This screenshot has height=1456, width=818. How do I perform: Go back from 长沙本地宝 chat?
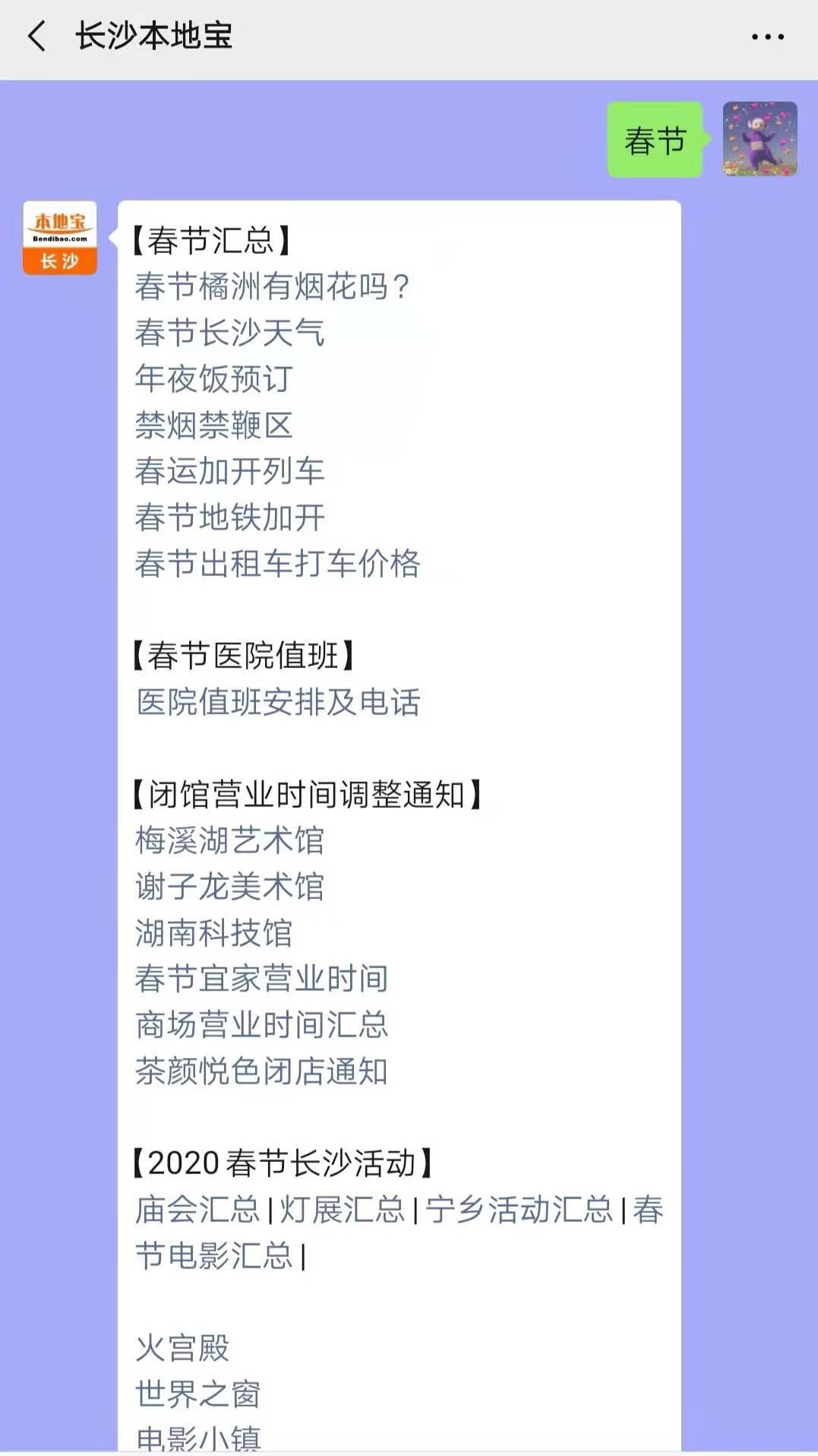(x=36, y=36)
